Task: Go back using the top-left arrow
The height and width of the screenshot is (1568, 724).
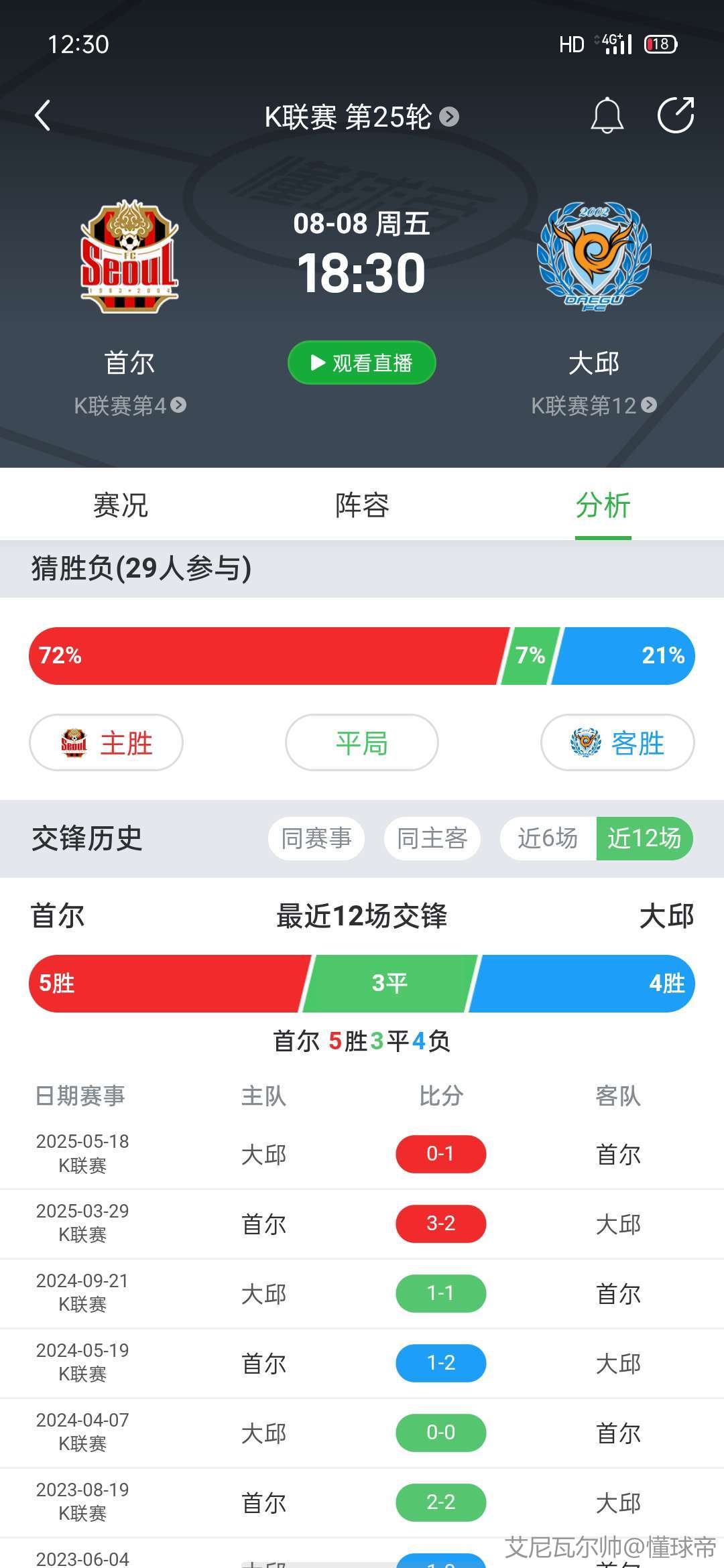Action: point(43,115)
